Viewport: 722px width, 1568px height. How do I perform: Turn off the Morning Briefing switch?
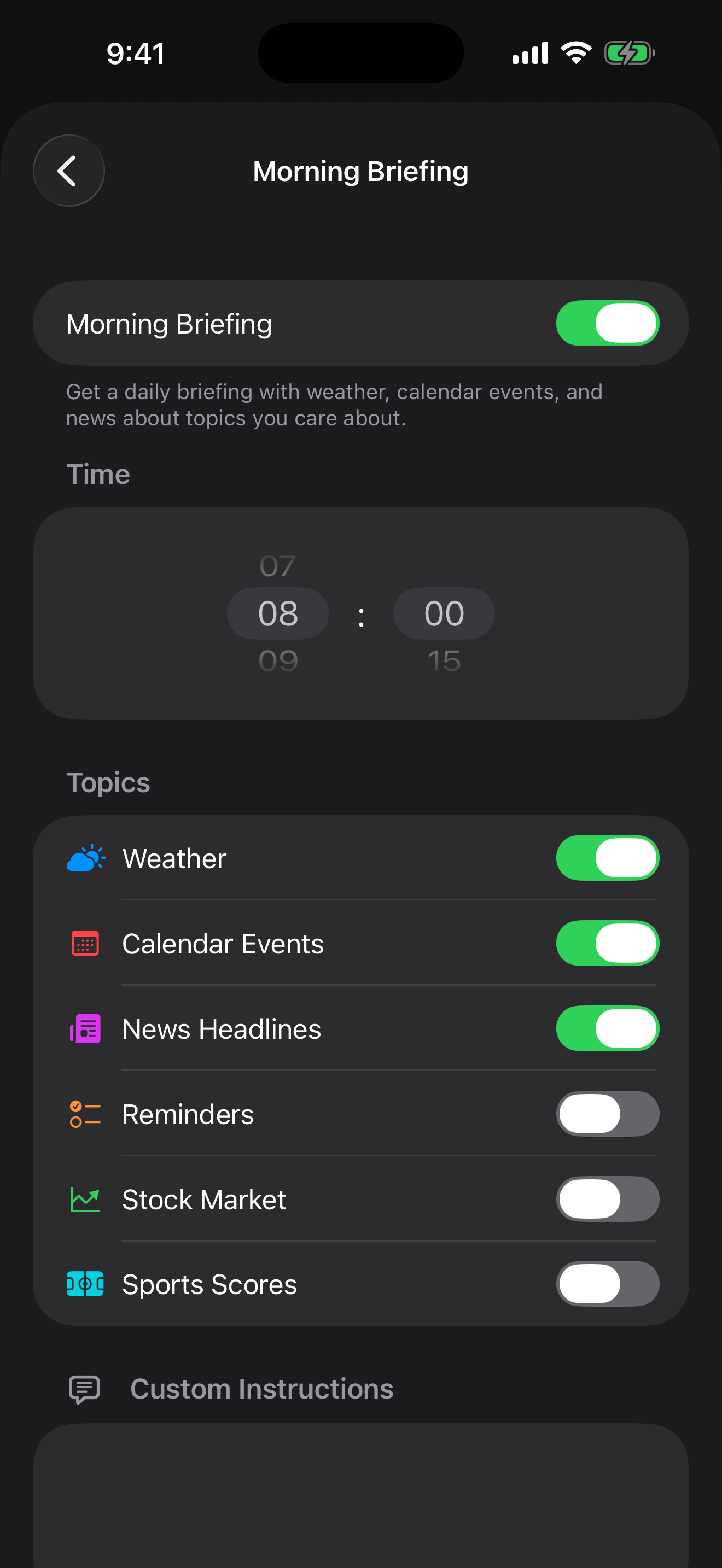click(607, 323)
